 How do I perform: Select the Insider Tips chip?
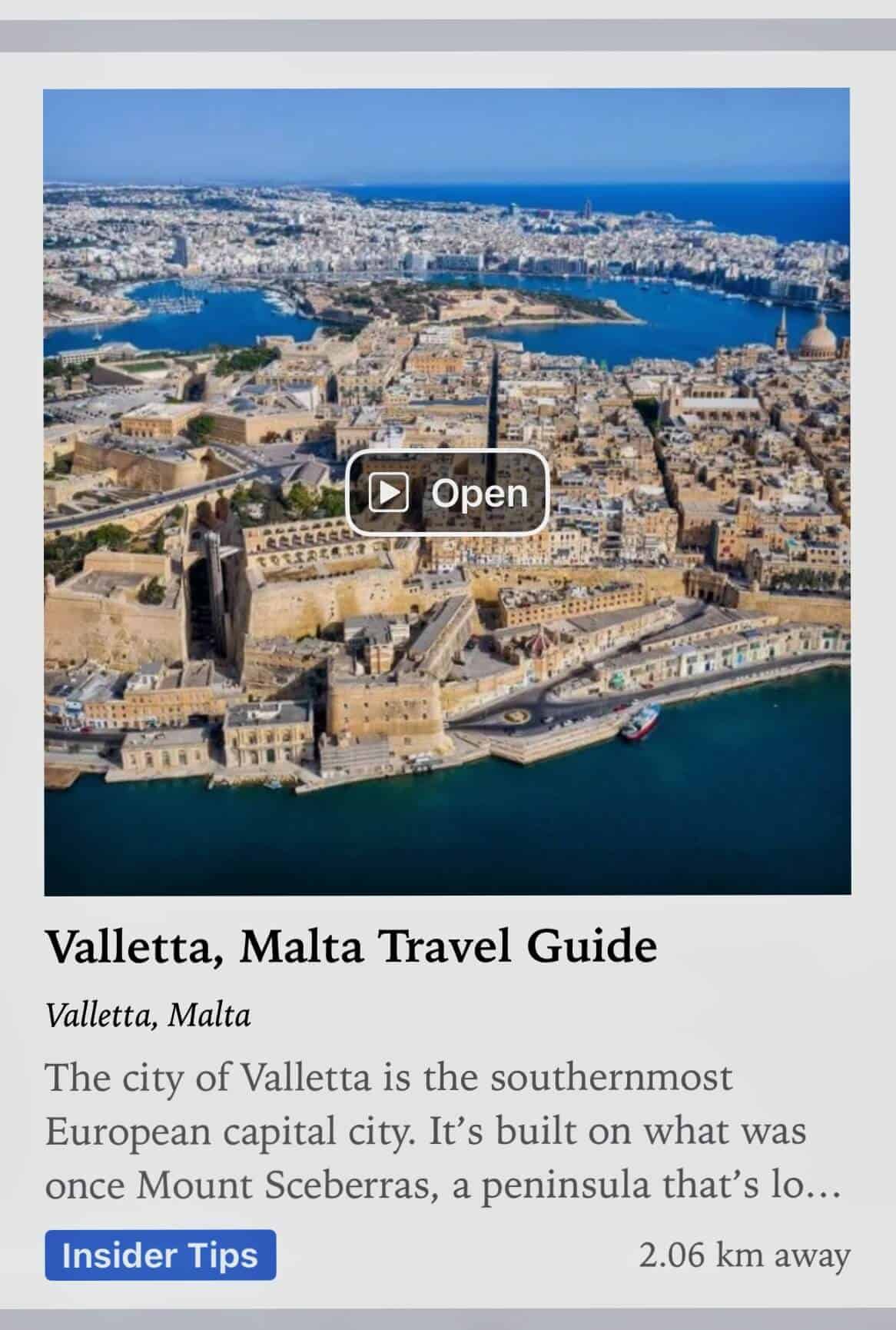point(160,1255)
